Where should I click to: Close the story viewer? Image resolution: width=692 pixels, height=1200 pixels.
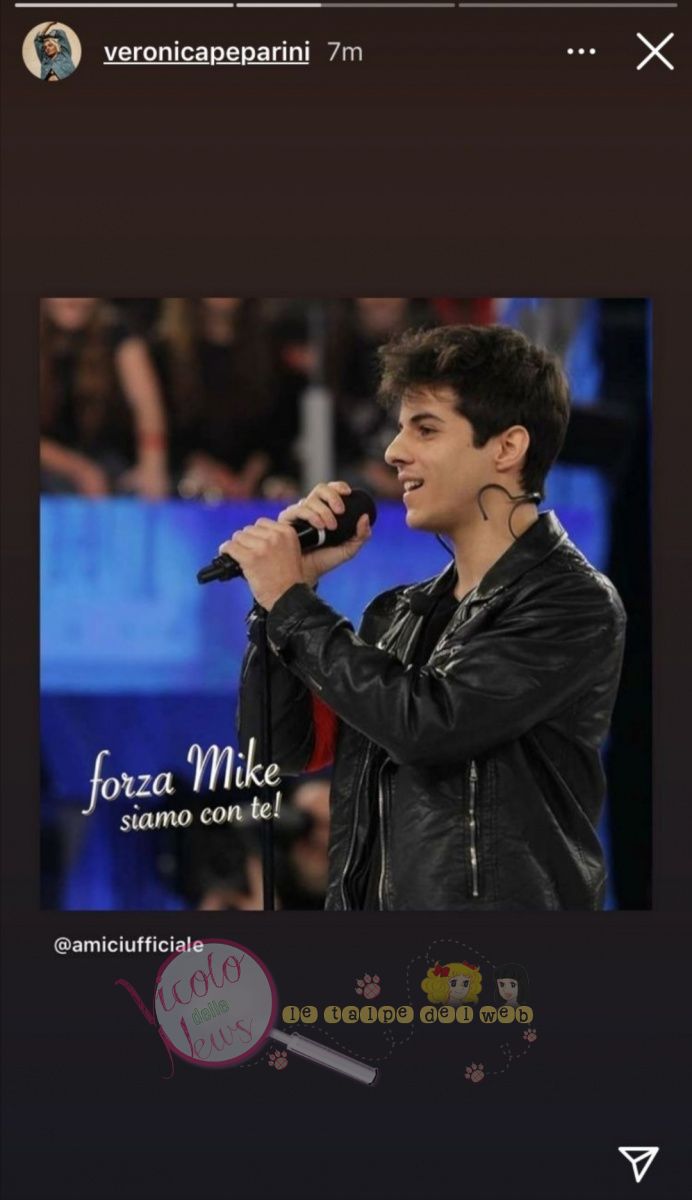click(x=655, y=51)
